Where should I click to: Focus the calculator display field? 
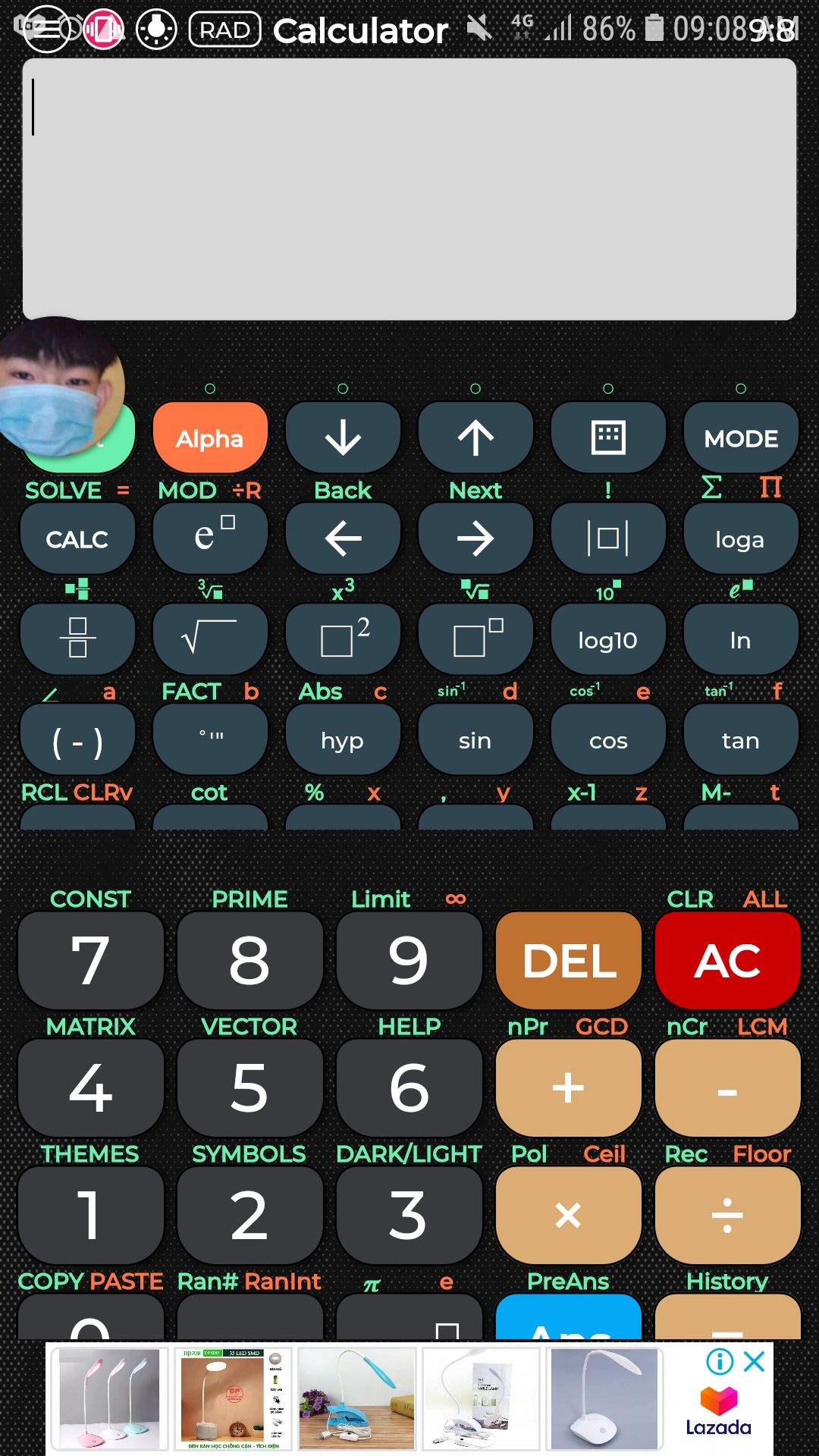coord(409,190)
